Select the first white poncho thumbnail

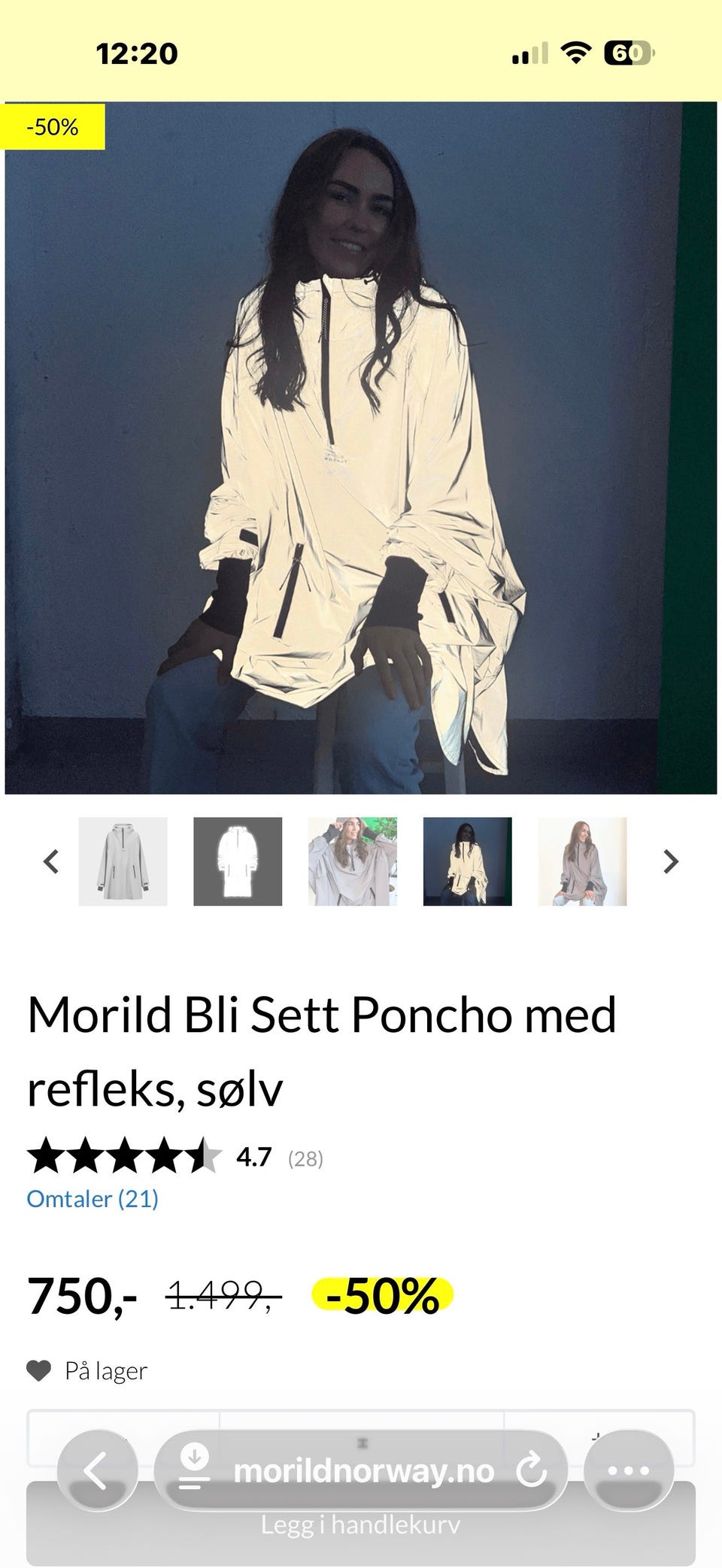click(123, 861)
